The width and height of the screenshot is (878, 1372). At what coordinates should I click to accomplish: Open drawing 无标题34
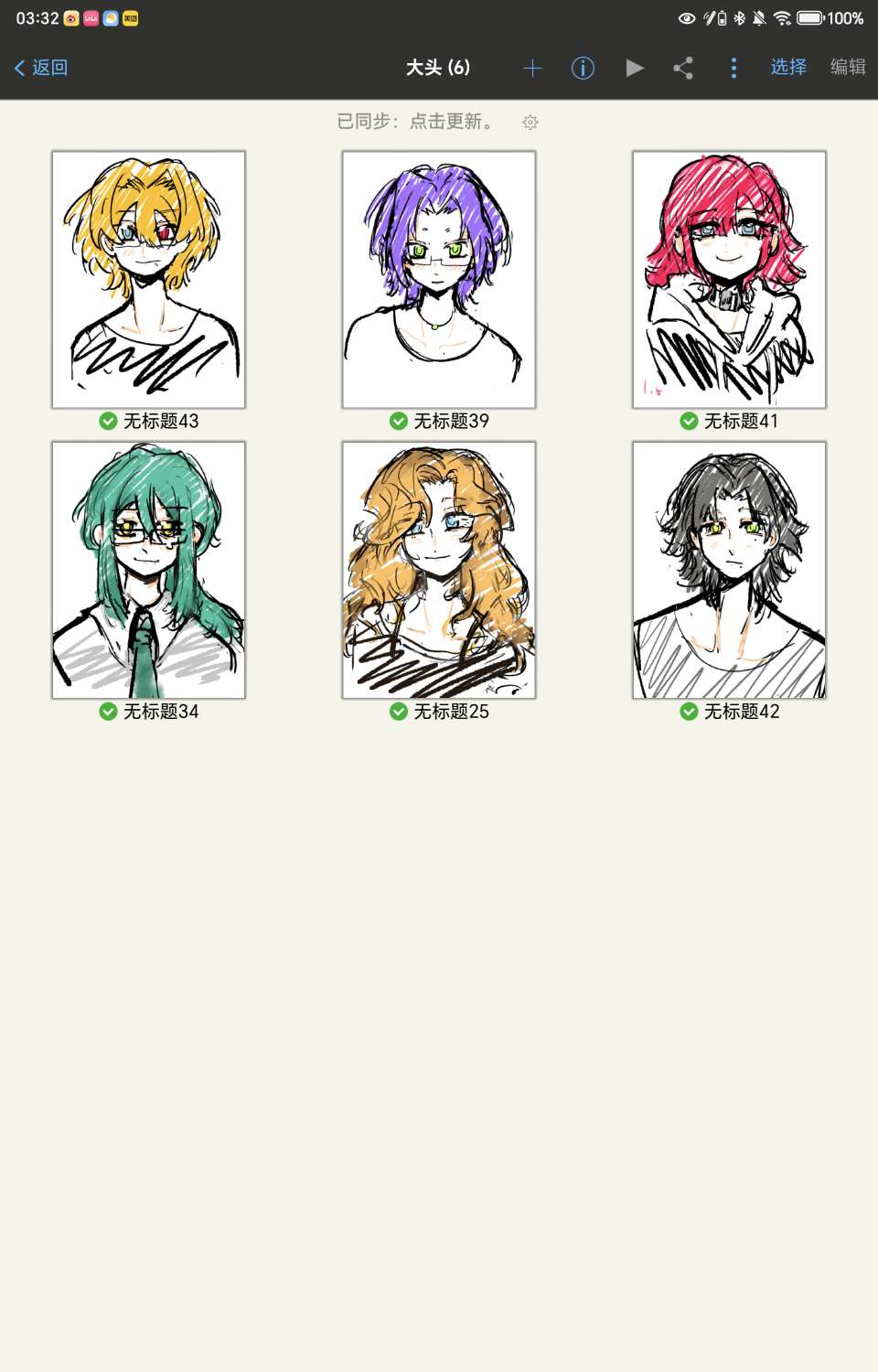pyautogui.click(x=148, y=570)
